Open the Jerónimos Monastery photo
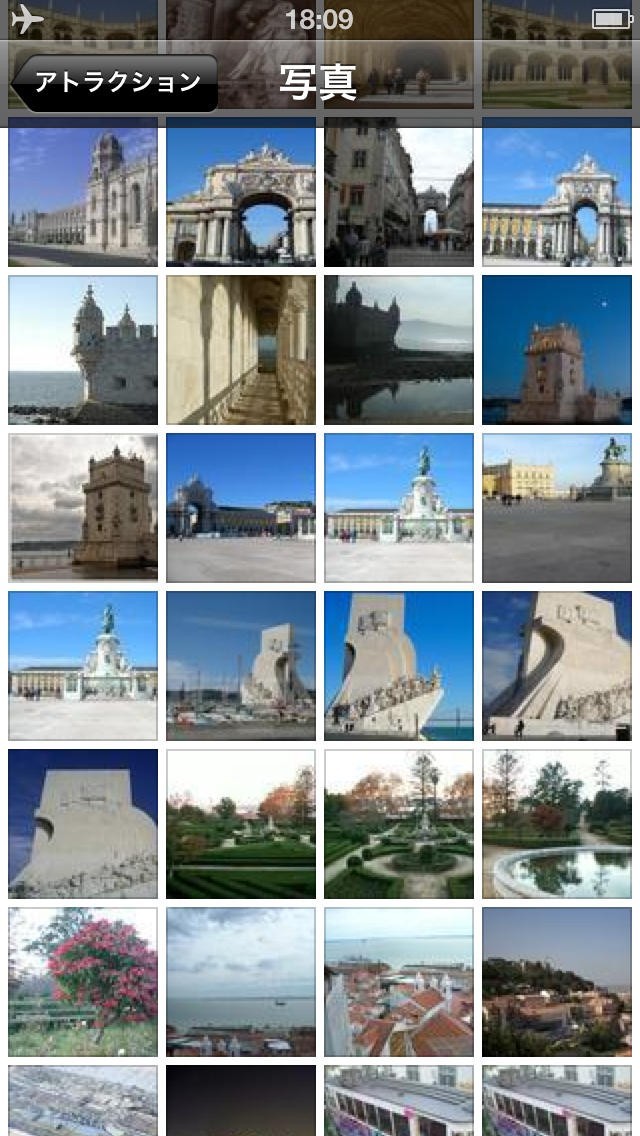Image resolution: width=640 pixels, height=1136 pixels. coord(83,192)
